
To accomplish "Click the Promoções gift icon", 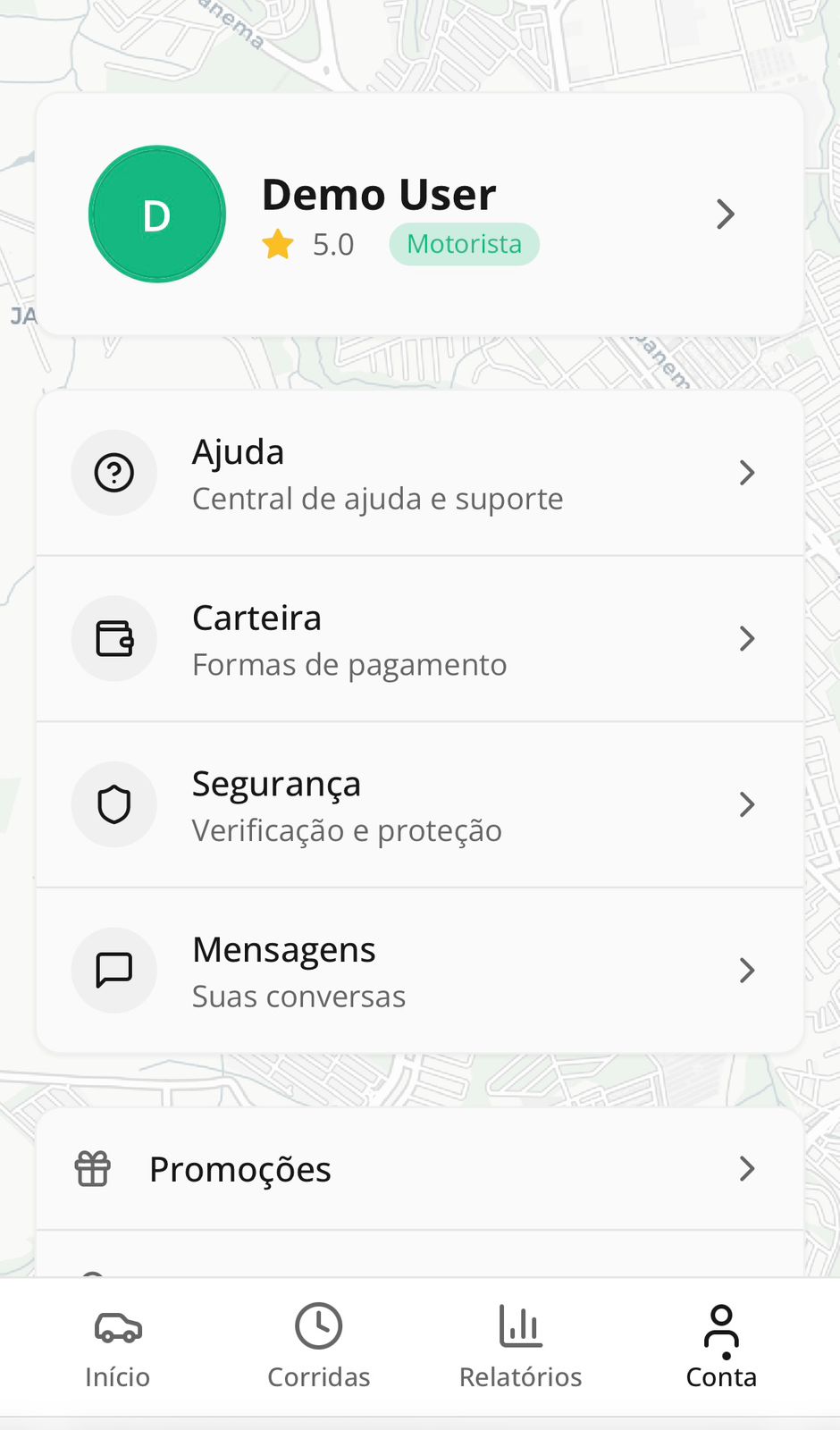I will point(92,1168).
